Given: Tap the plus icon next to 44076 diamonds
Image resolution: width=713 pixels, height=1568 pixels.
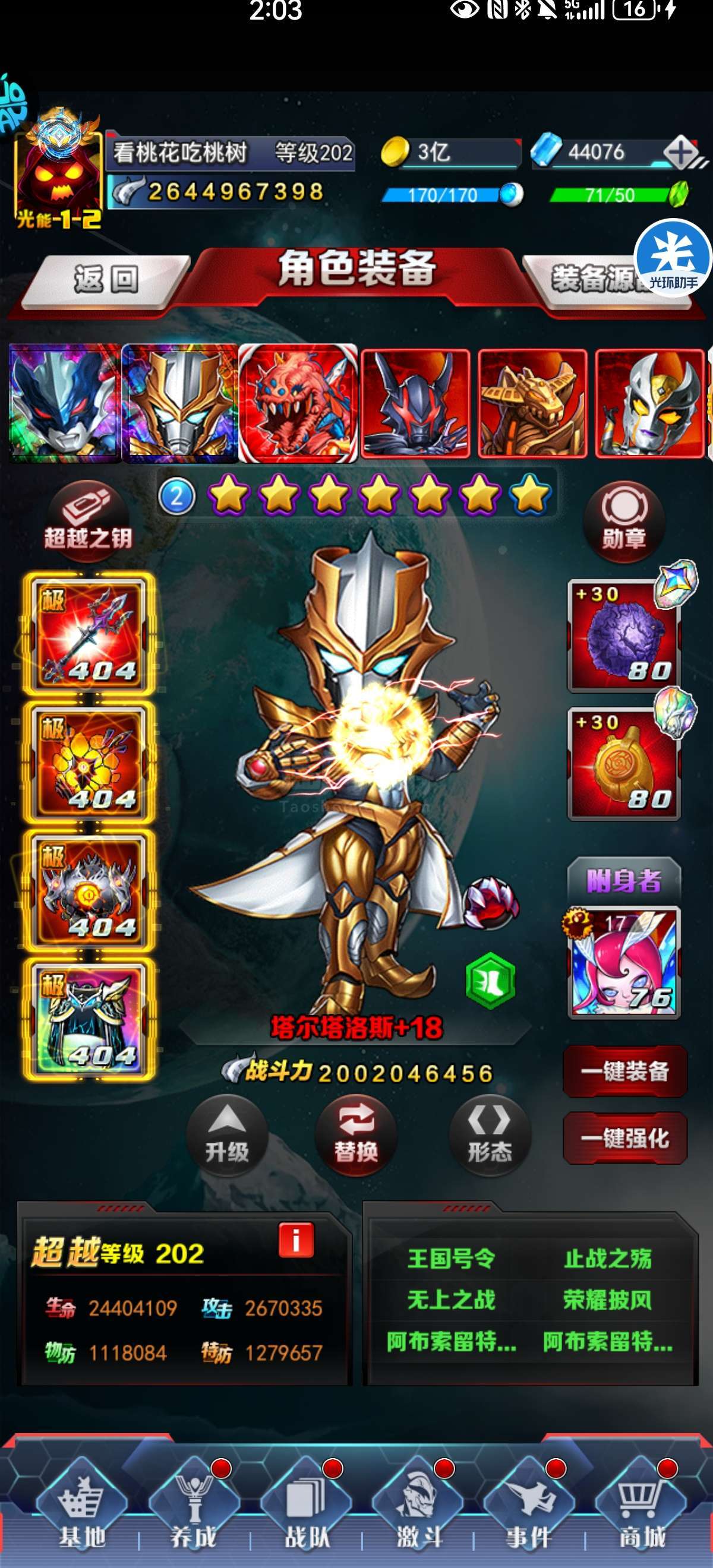Looking at the screenshot, I should (x=680, y=152).
